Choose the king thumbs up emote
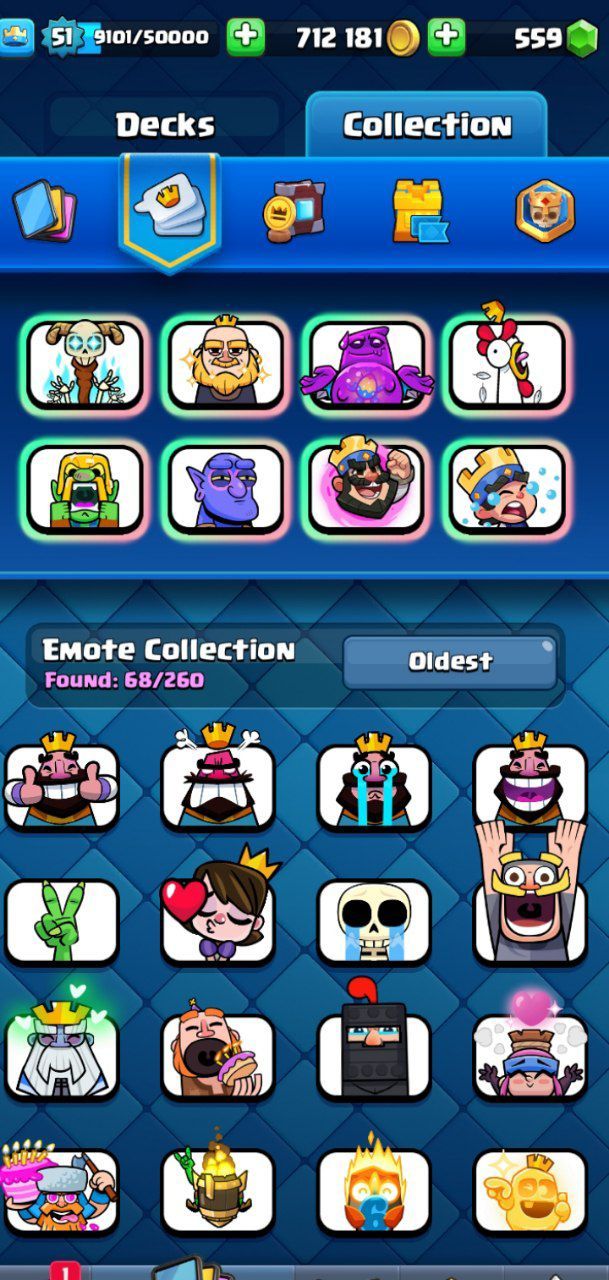Image resolution: width=609 pixels, height=1280 pixels. click(x=62, y=784)
